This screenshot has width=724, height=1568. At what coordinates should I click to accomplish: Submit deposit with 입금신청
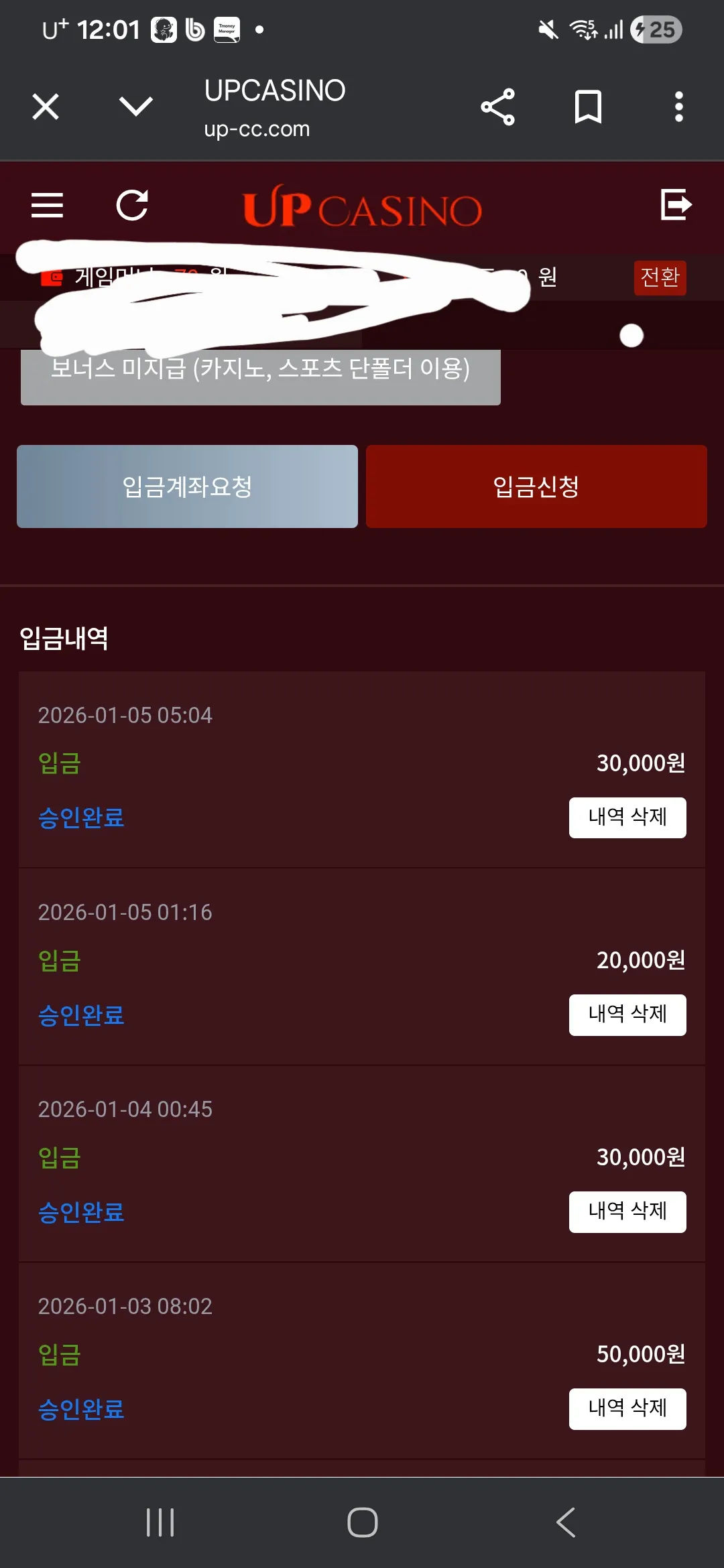click(x=536, y=486)
